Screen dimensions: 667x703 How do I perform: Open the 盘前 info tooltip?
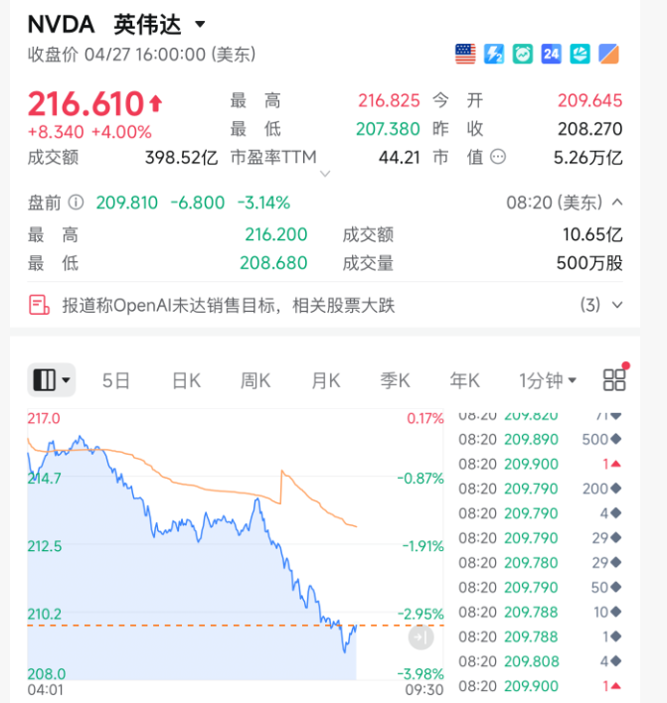pyautogui.click(x=77, y=203)
